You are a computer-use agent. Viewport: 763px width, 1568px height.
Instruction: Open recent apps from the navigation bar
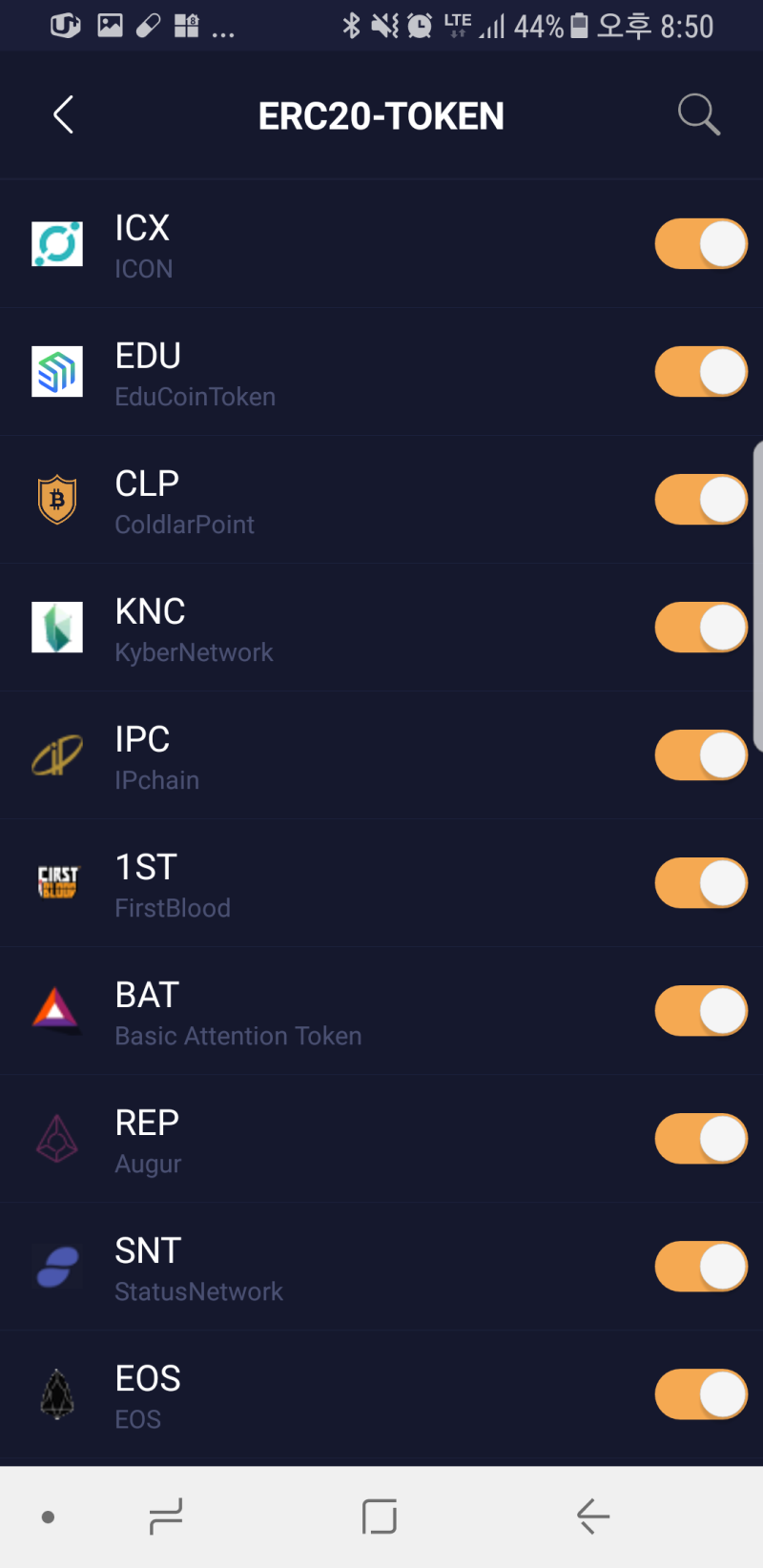(x=166, y=1516)
